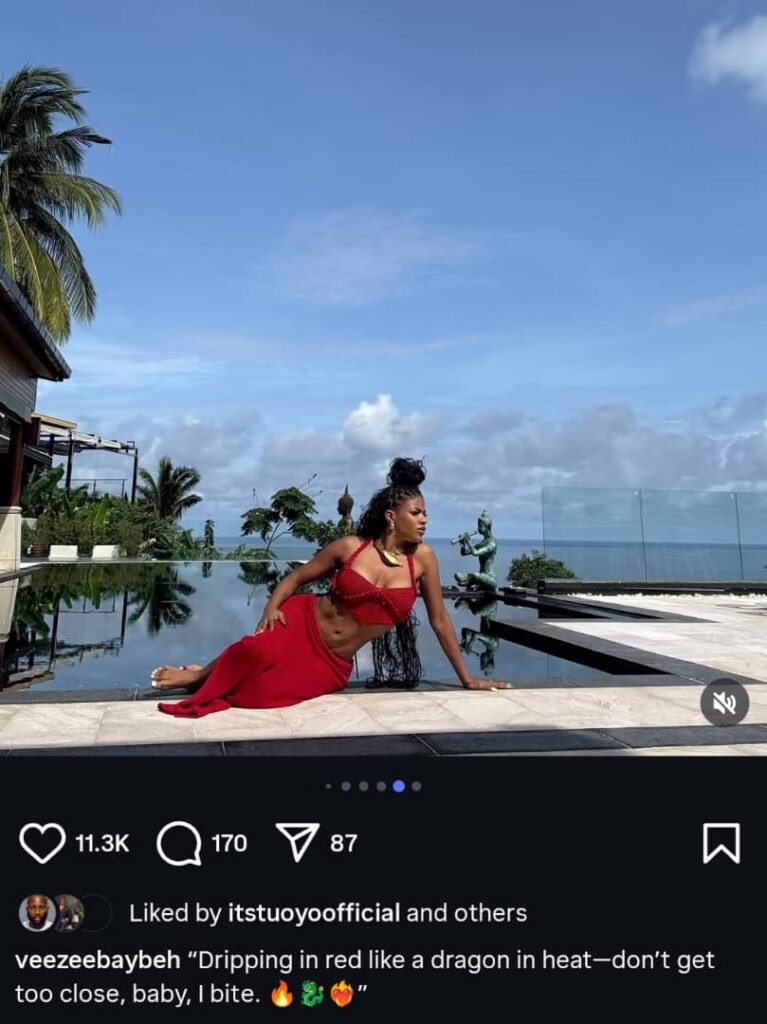Bookmark this post
Viewport: 767px width, 1024px height.
pyautogui.click(x=721, y=843)
